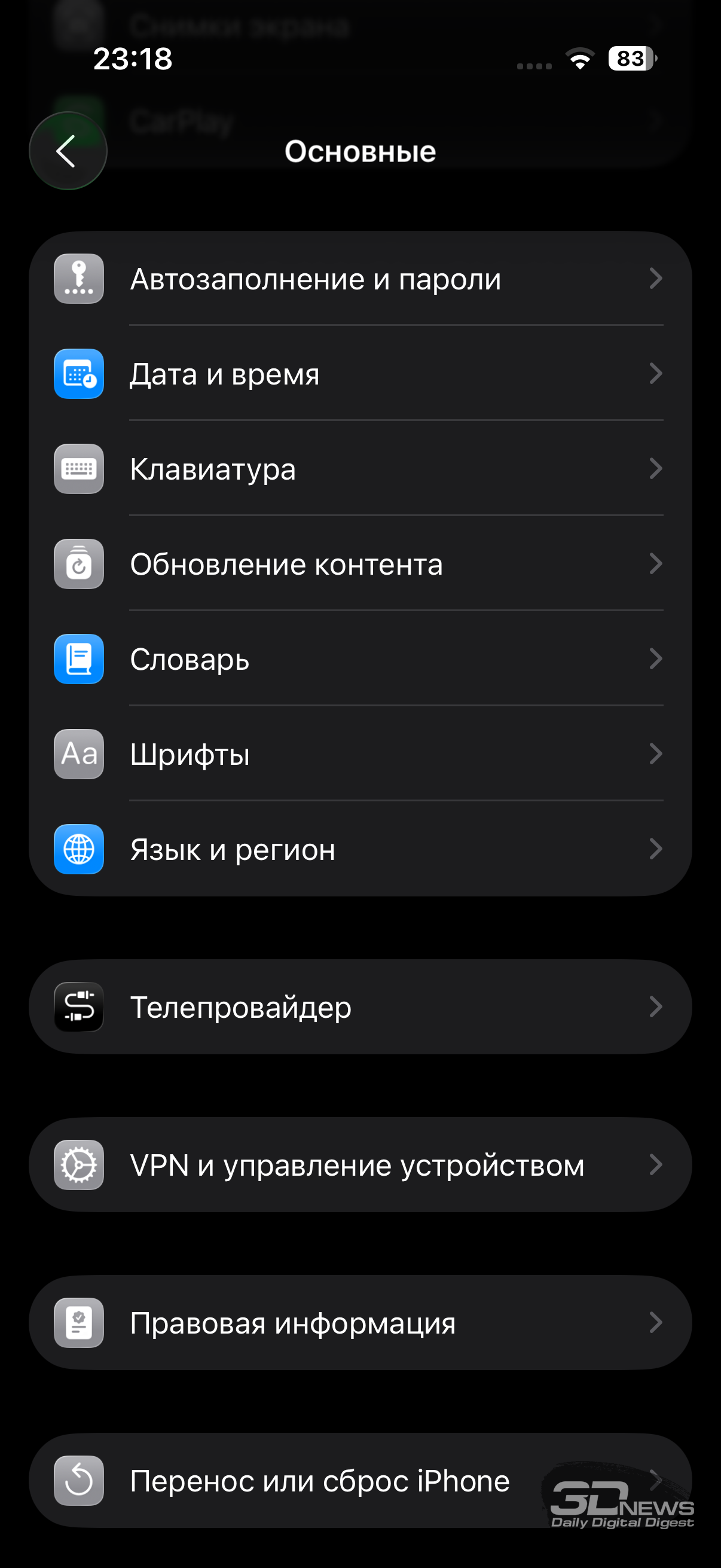
Task: Open Автозаполнение и пароли settings
Action: tap(359, 279)
